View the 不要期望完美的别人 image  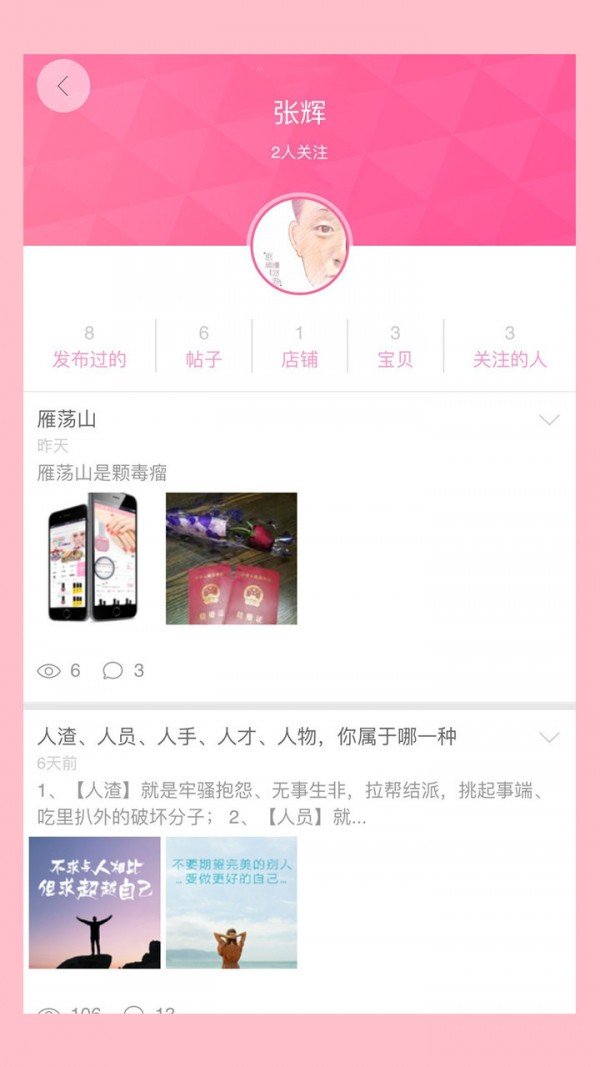coord(231,902)
